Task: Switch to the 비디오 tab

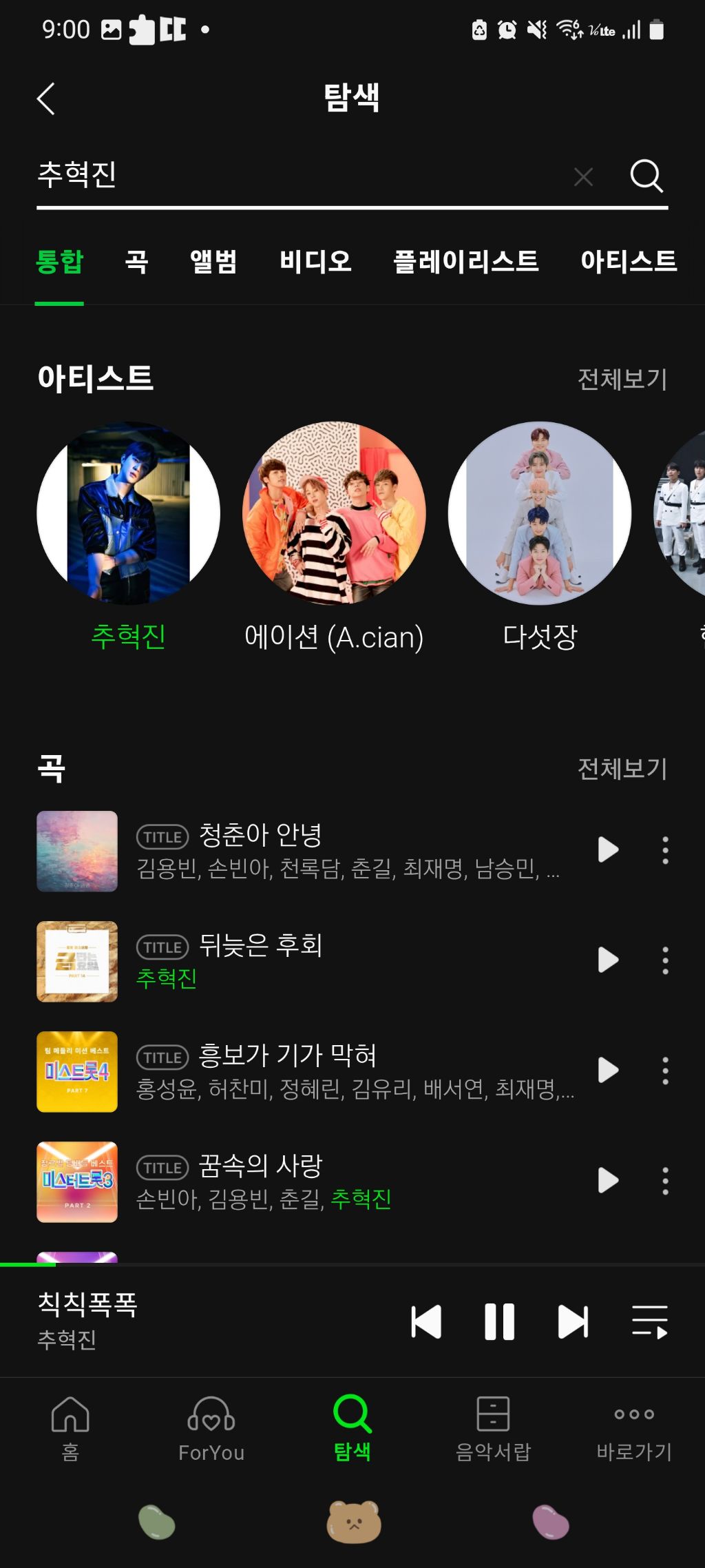Action: point(315,262)
